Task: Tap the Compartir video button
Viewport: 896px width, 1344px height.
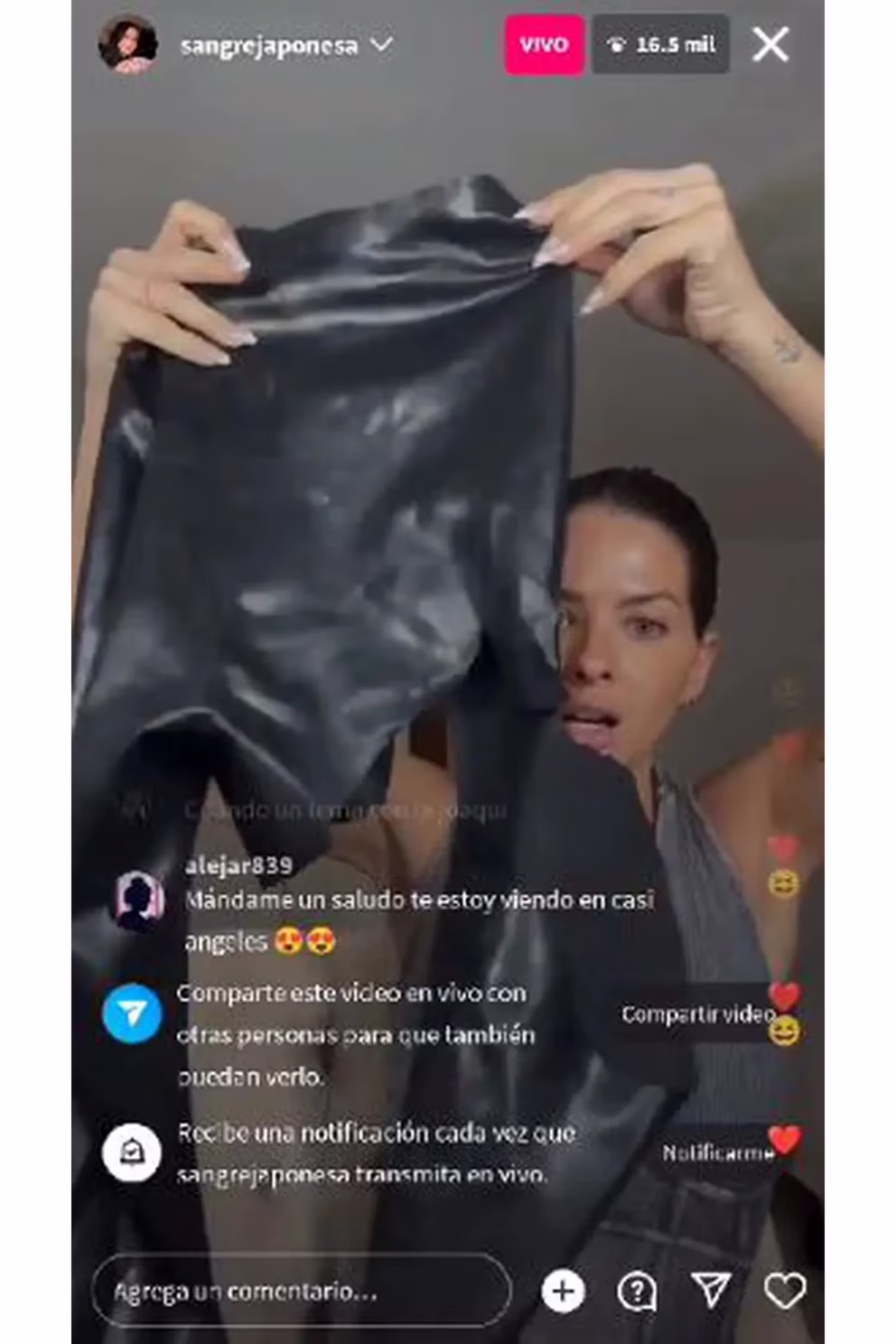Action: [x=697, y=1014]
